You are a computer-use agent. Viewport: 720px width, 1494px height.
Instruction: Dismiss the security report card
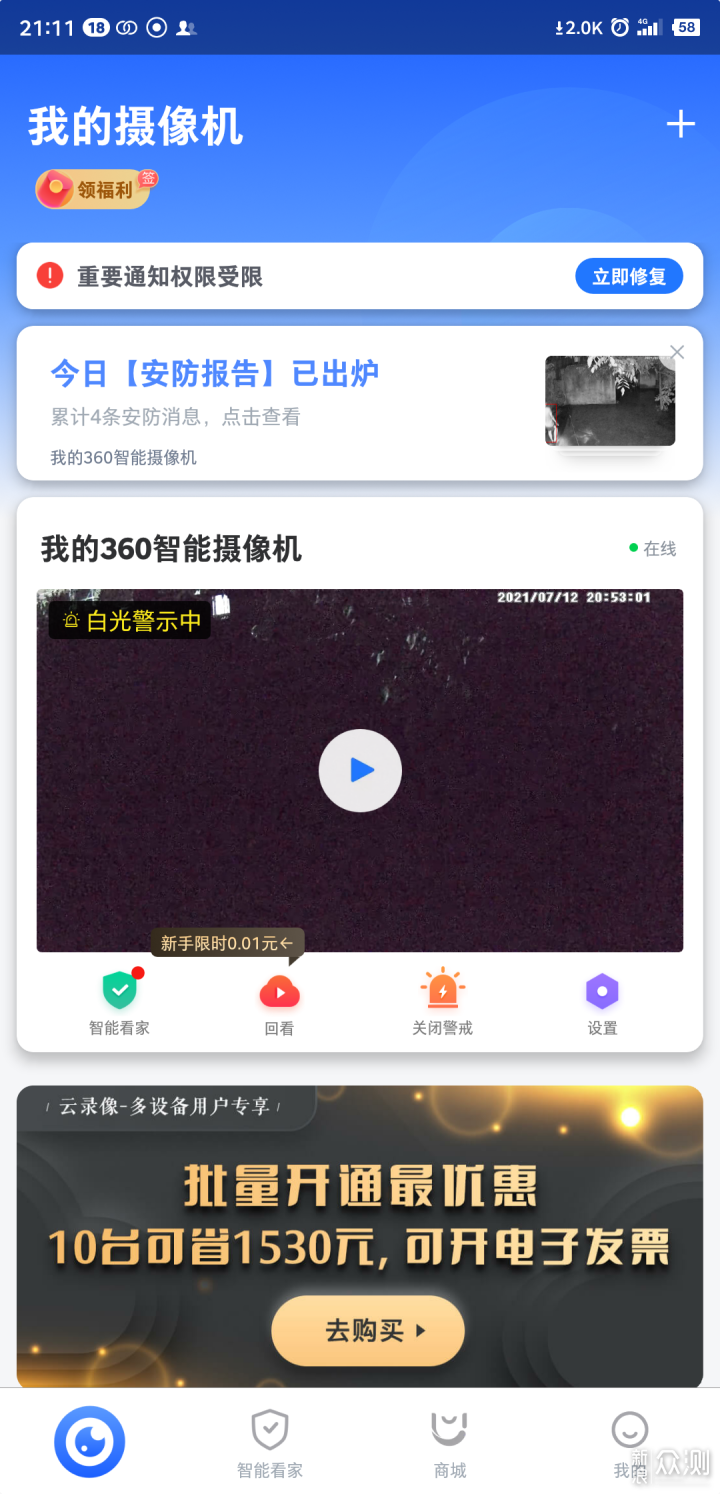(677, 352)
